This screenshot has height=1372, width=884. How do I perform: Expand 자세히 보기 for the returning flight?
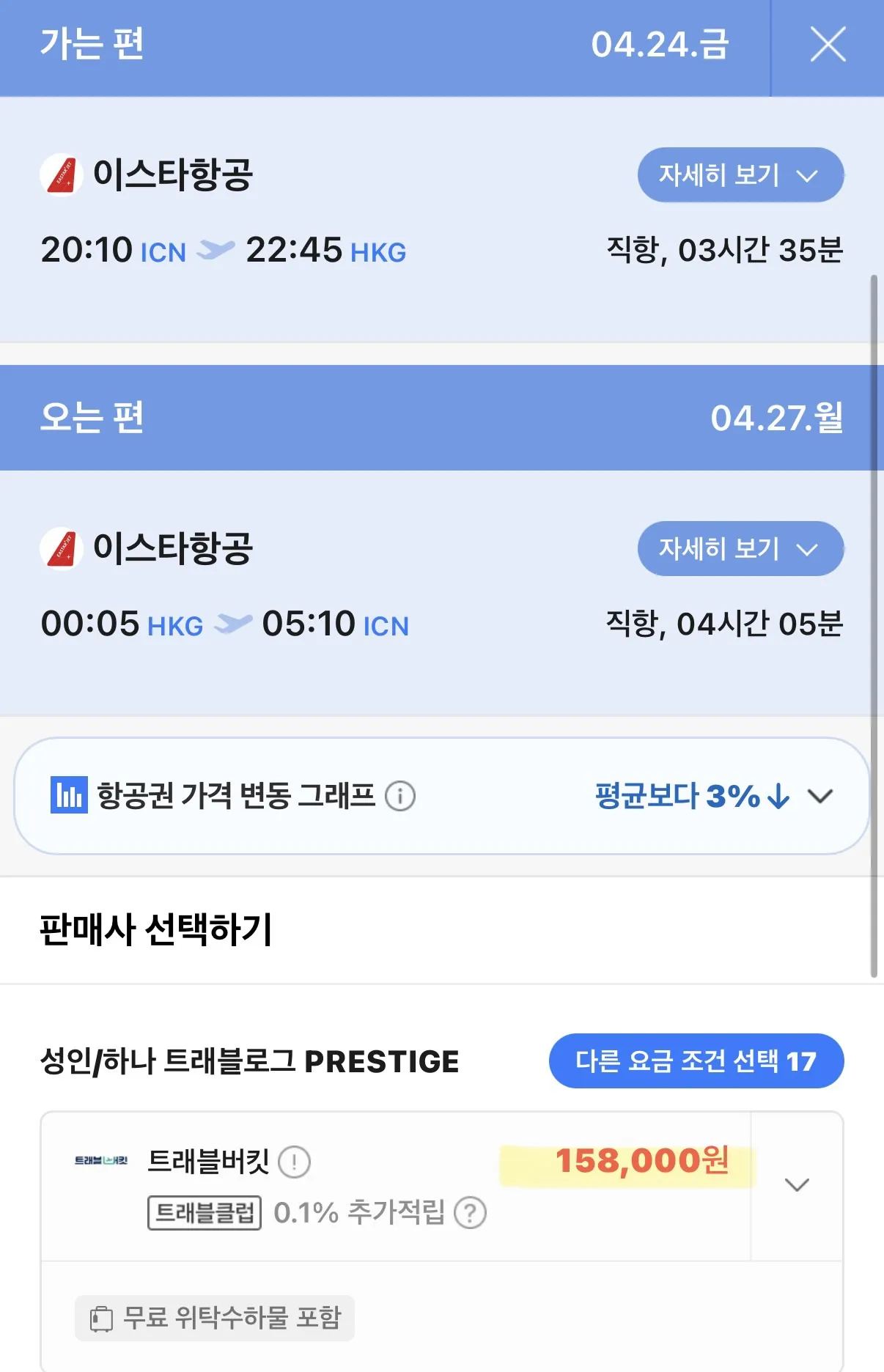pos(740,549)
